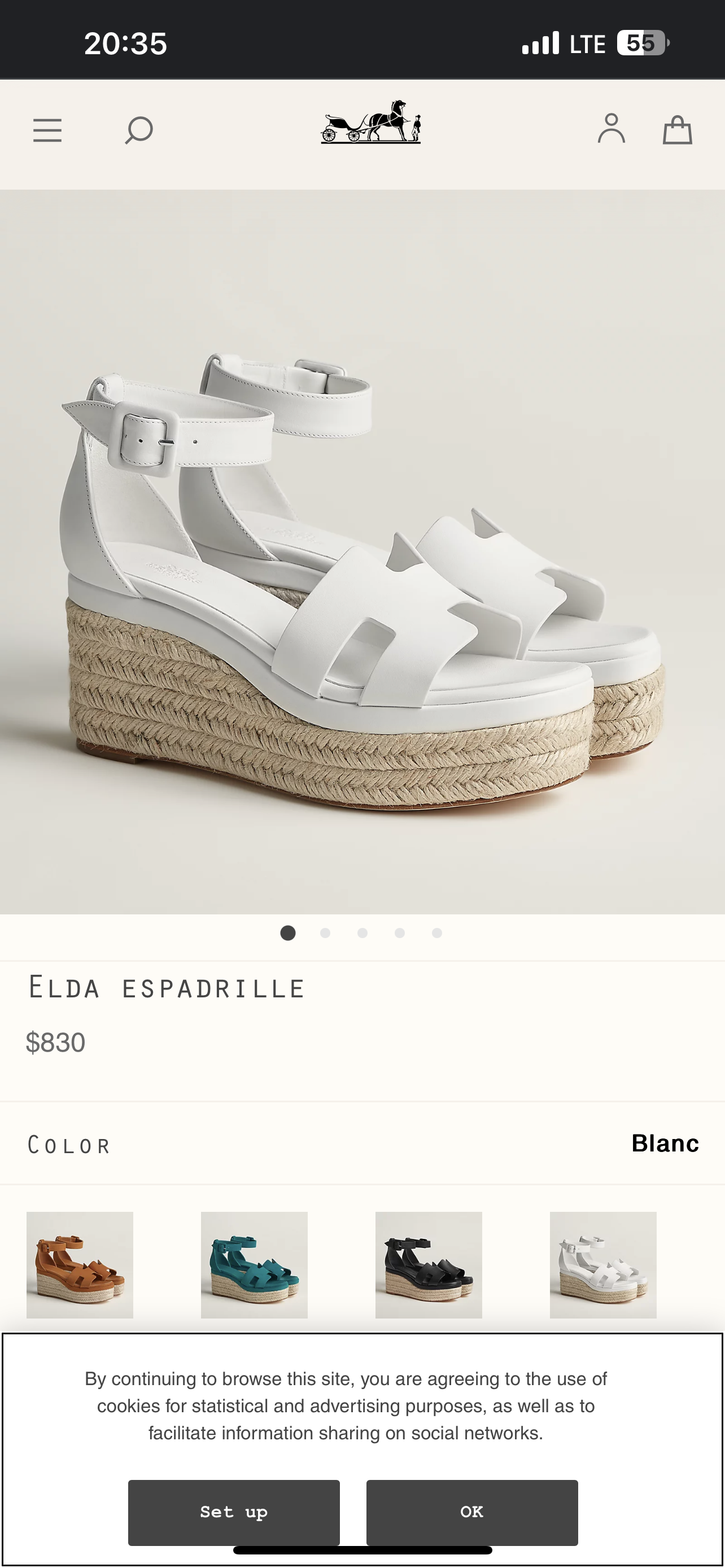725x1568 pixels.
Task: Go to homepage via the carriage logo
Action: [x=371, y=122]
